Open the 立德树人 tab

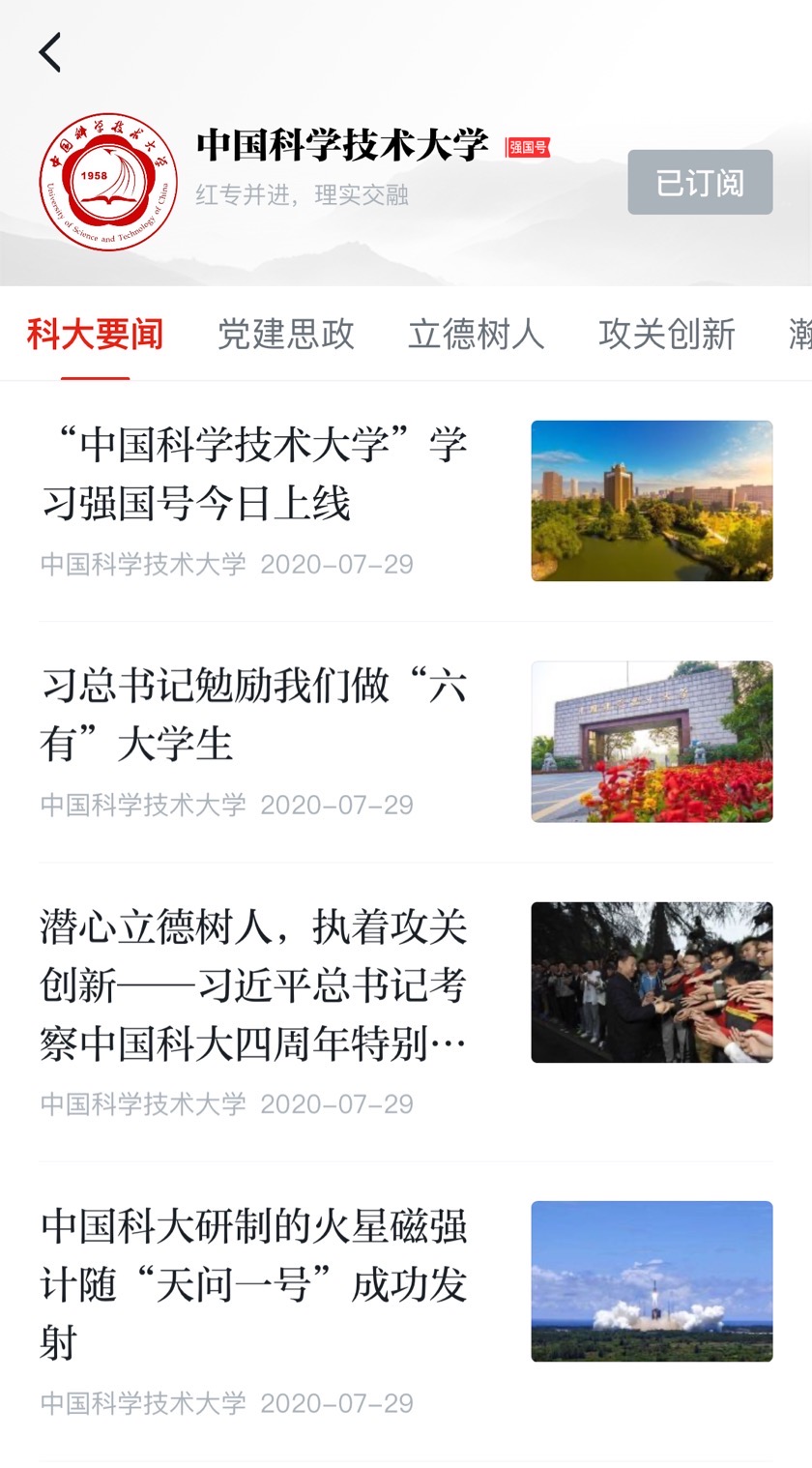476,334
